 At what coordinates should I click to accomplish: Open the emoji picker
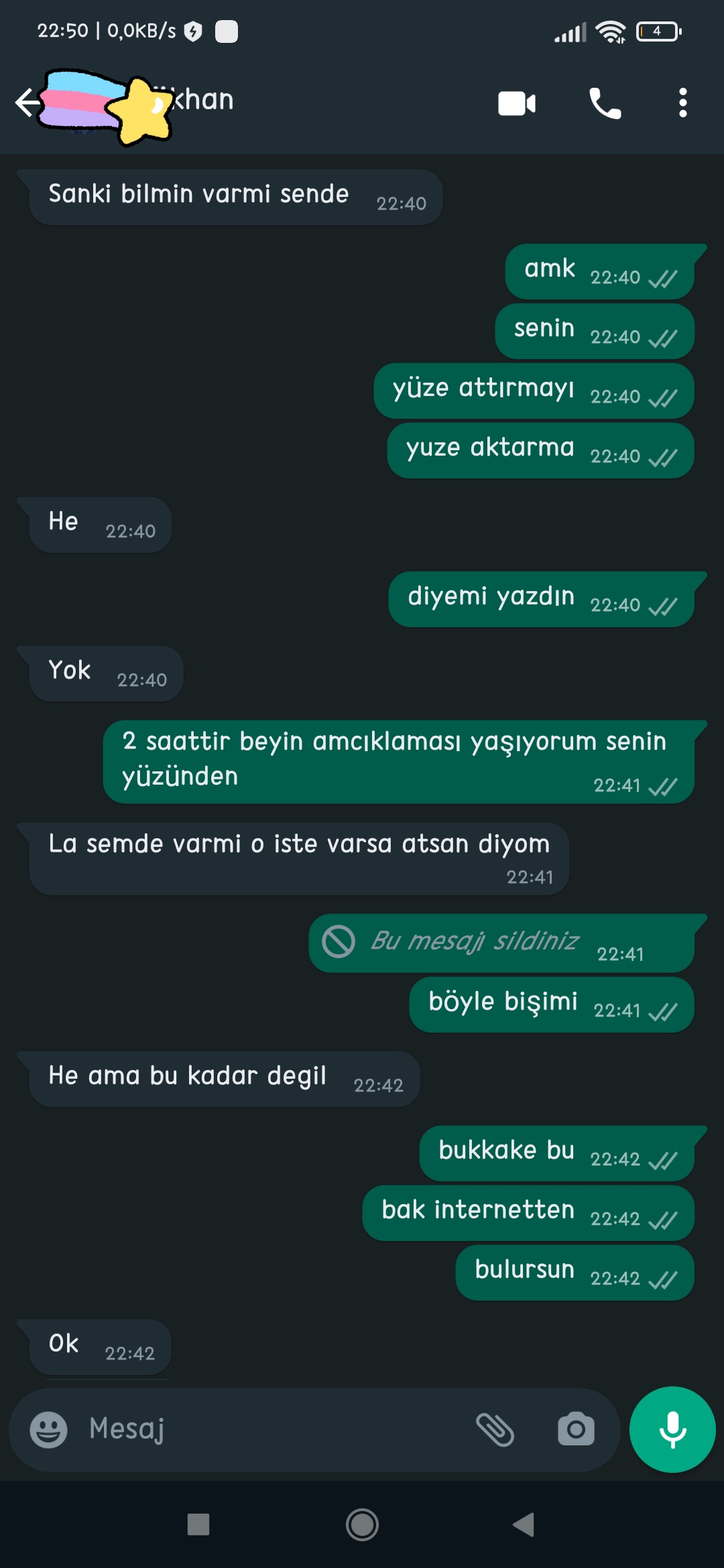pos(48,1430)
